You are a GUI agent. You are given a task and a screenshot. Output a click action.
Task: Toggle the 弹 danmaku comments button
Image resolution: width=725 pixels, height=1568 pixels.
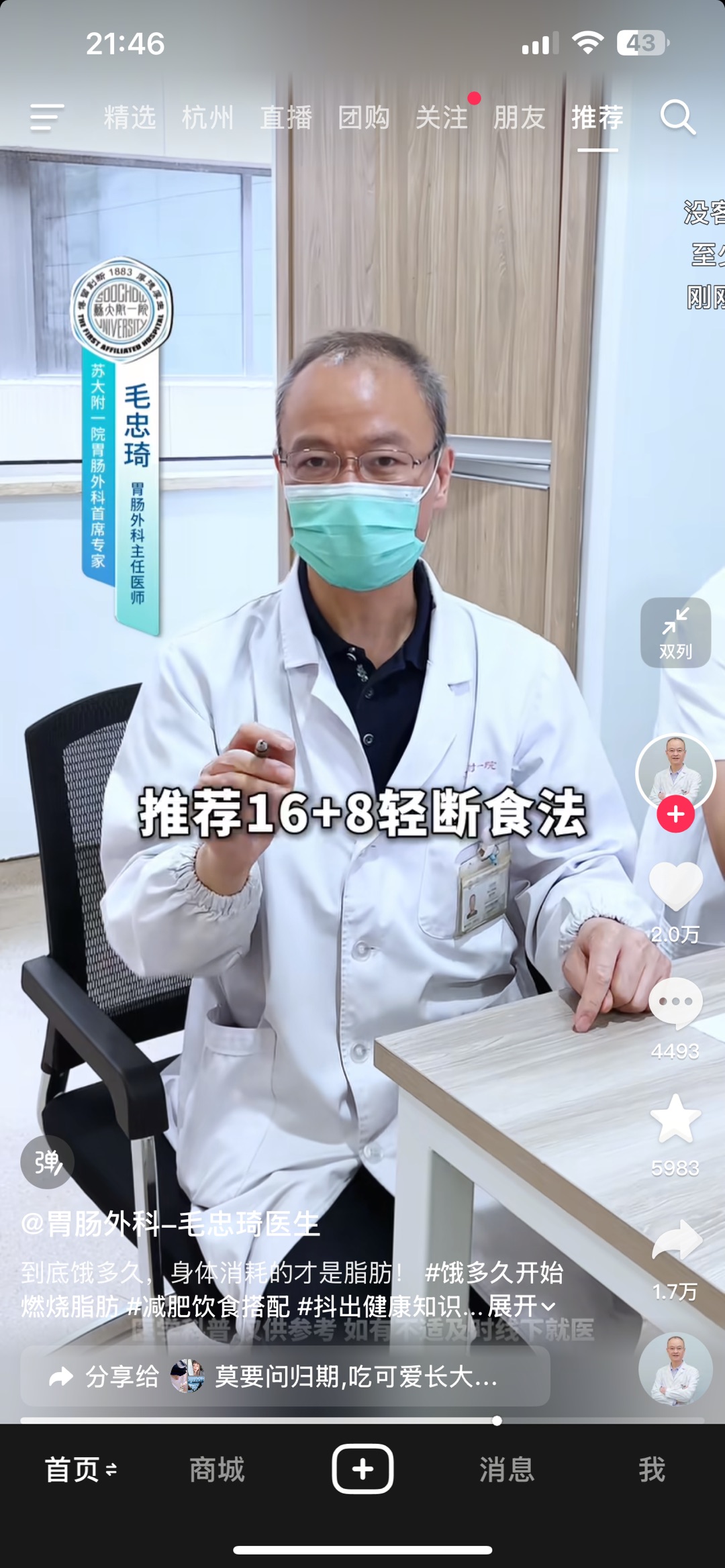pyautogui.click(x=47, y=1162)
